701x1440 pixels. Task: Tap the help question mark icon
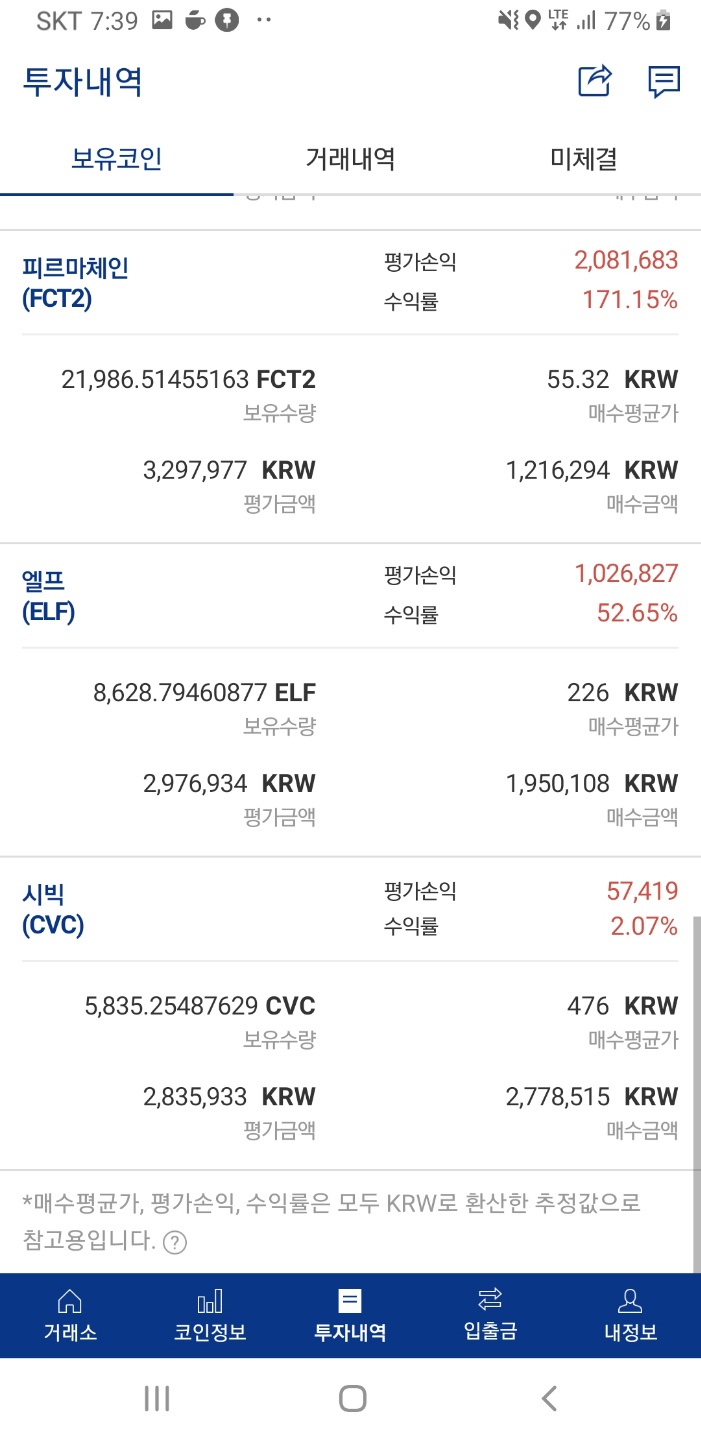pos(175,1242)
